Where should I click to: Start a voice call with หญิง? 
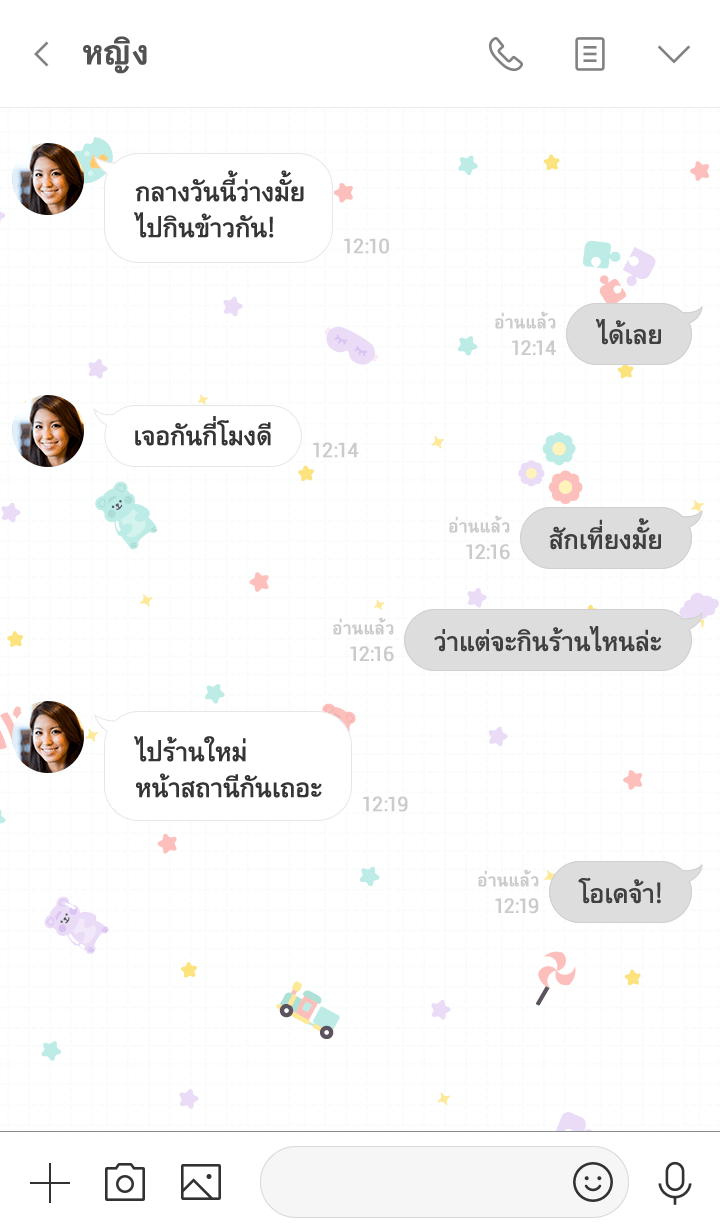[505, 54]
